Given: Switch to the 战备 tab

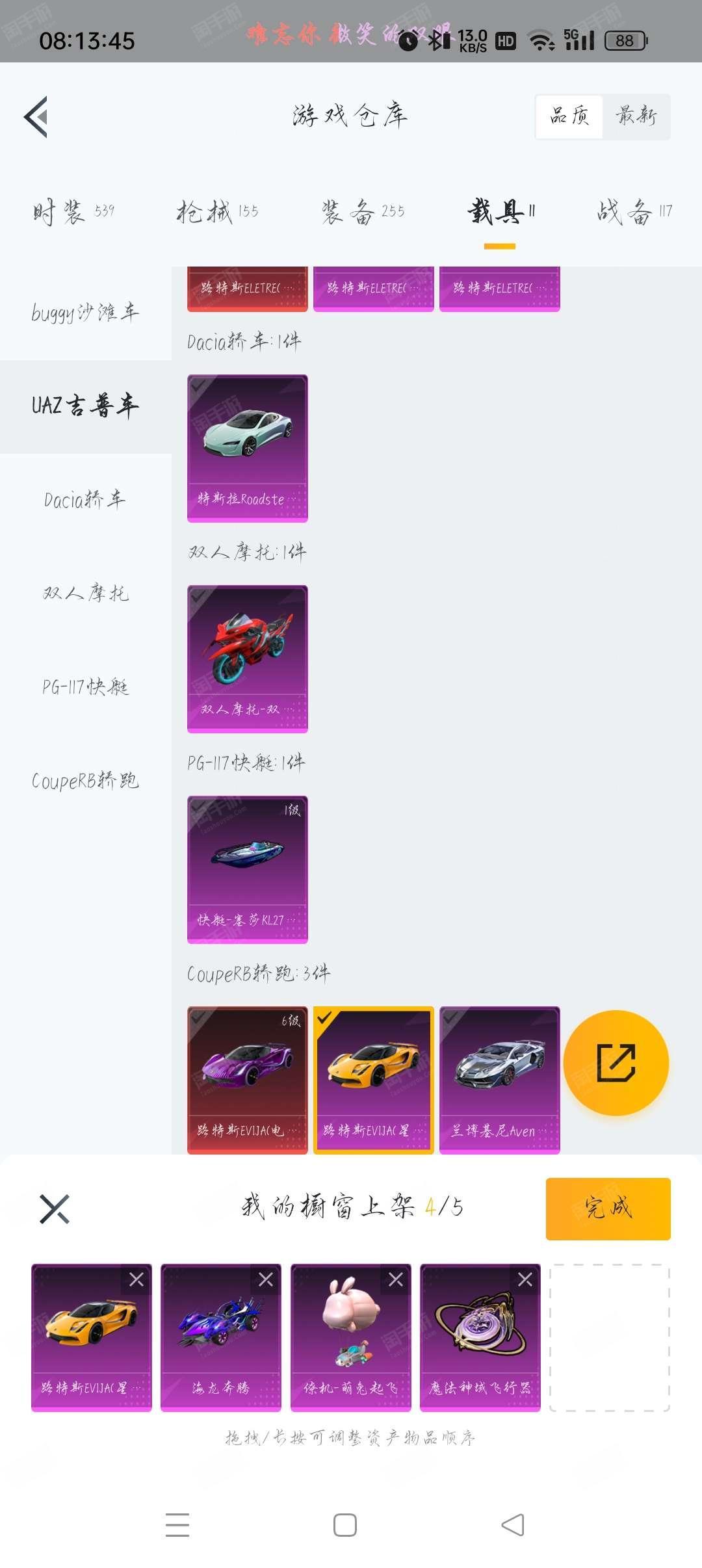Looking at the screenshot, I should tap(634, 212).
